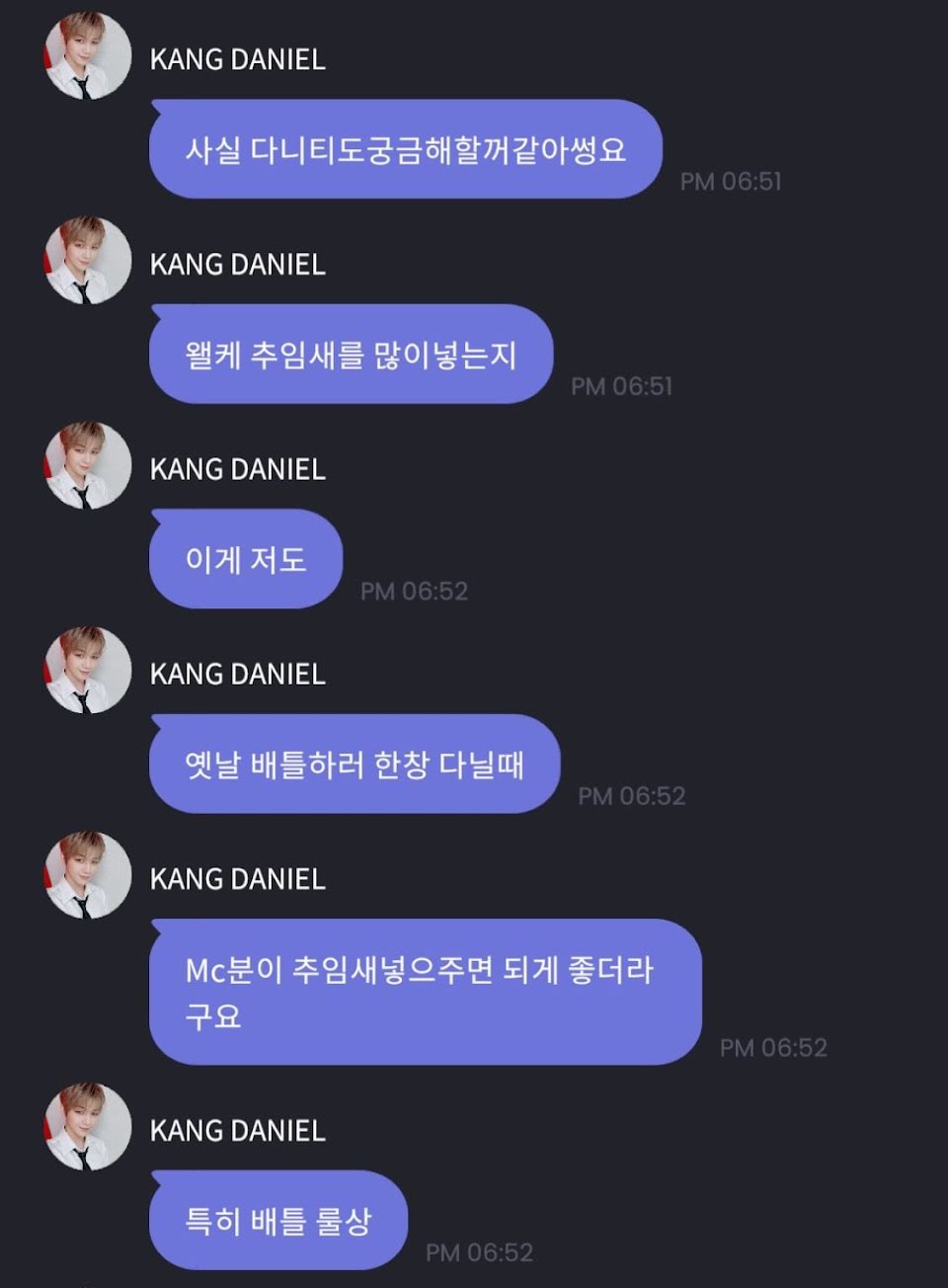Open Kang Daniel's avatar above the '사실 다니티도' message

pyautogui.click(x=88, y=56)
